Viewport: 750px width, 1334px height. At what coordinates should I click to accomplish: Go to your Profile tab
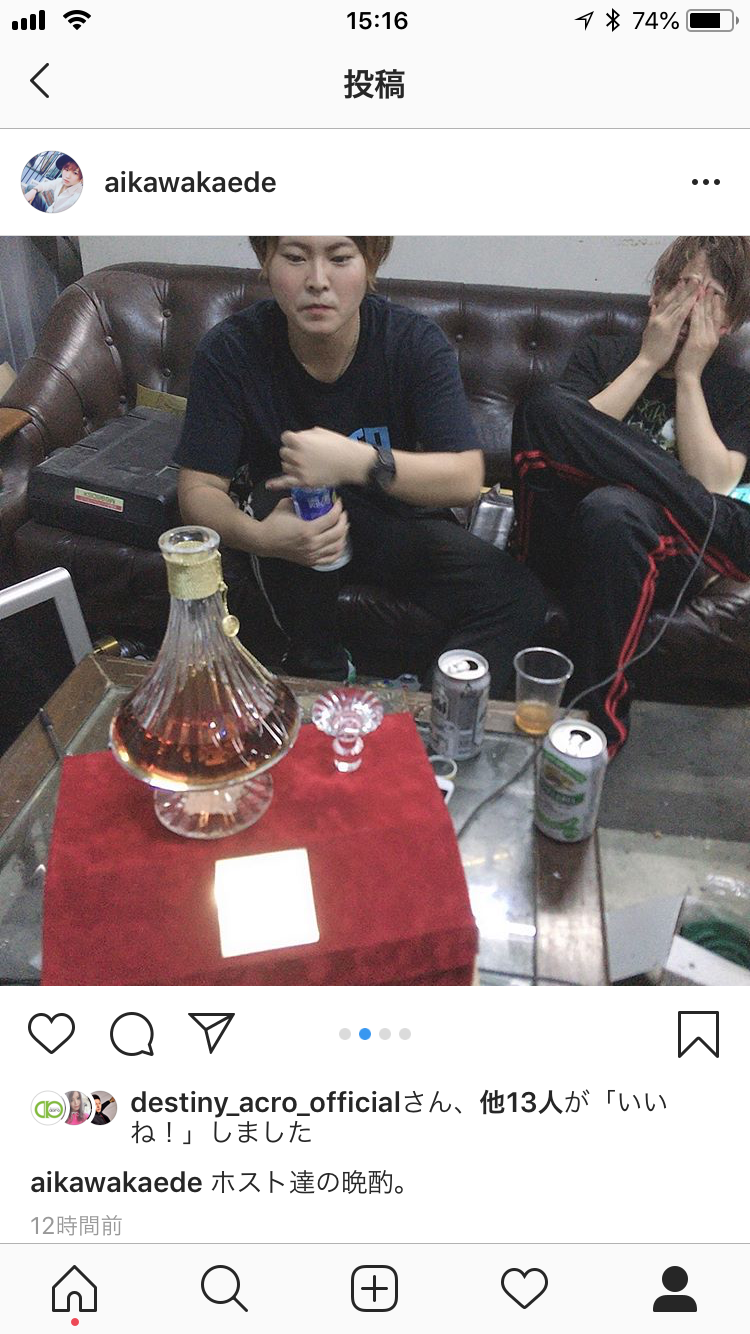point(675,1288)
